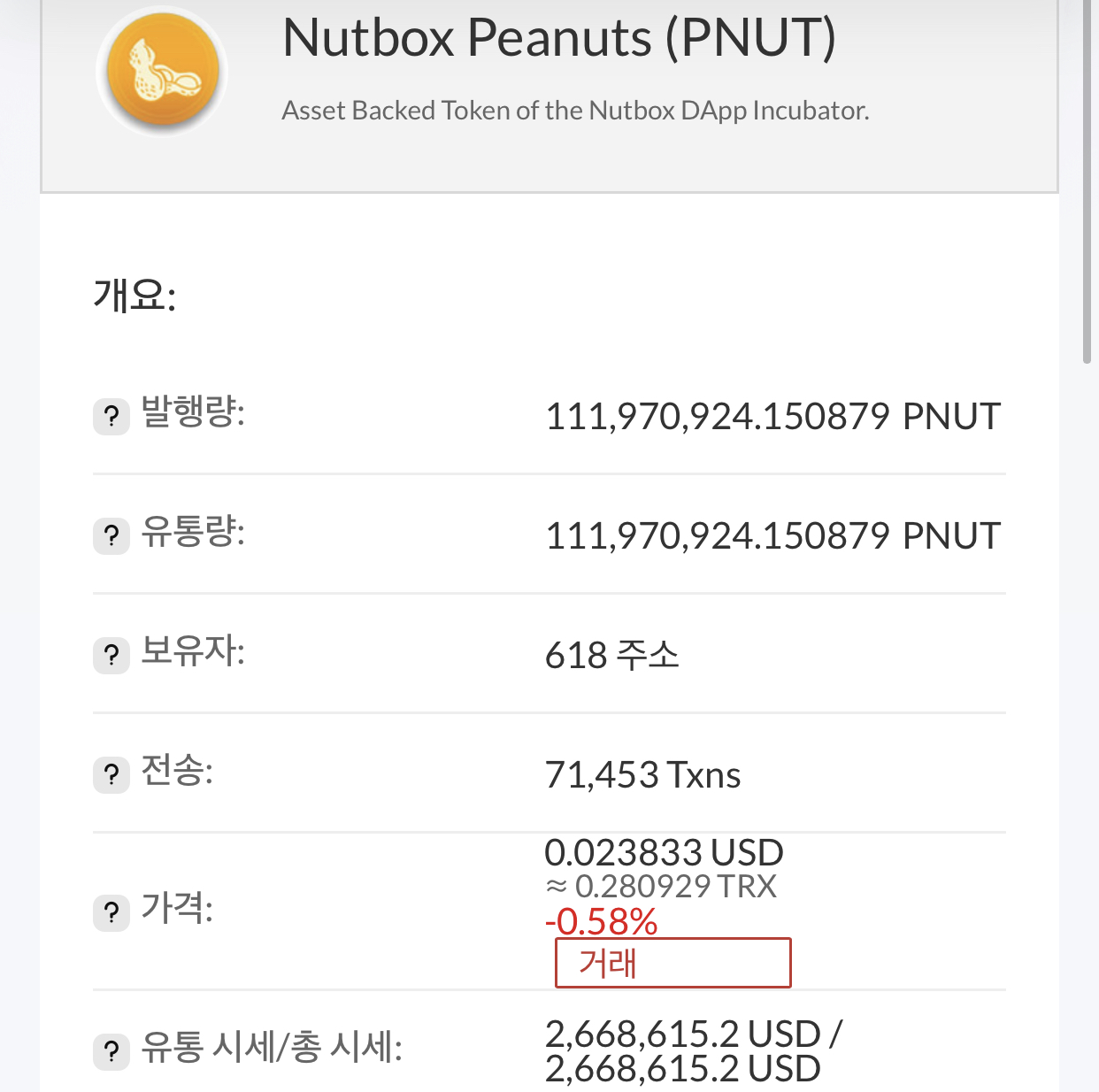Tap the 거래 trade button
This screenshot has height=1092, width=1099.
pyautogui.click(x=672, y=963)
